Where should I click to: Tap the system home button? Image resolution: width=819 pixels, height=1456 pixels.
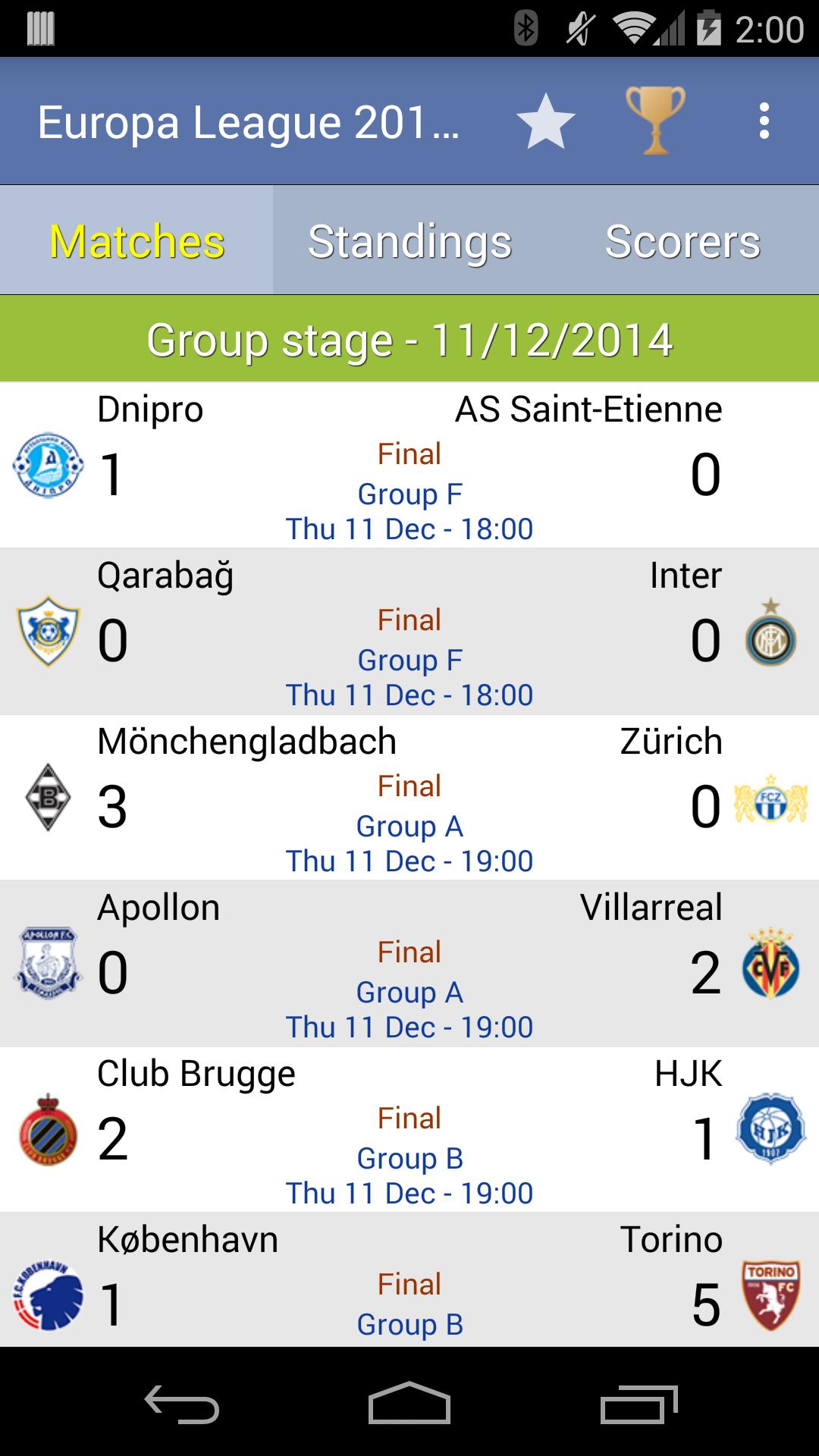click(x=409, y=1404)
